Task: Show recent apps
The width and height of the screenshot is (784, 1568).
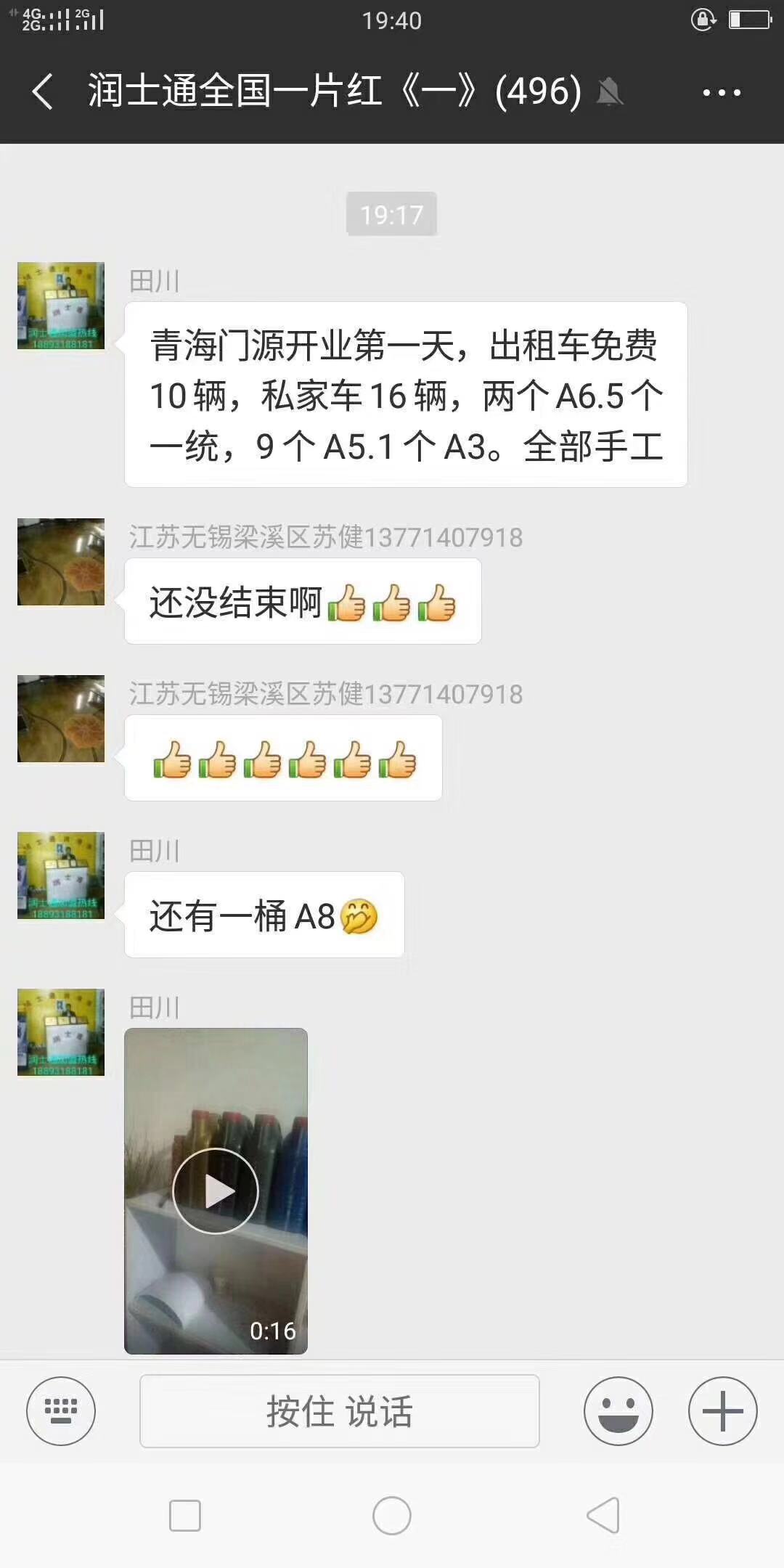Action: click(x=184, y=1516)
